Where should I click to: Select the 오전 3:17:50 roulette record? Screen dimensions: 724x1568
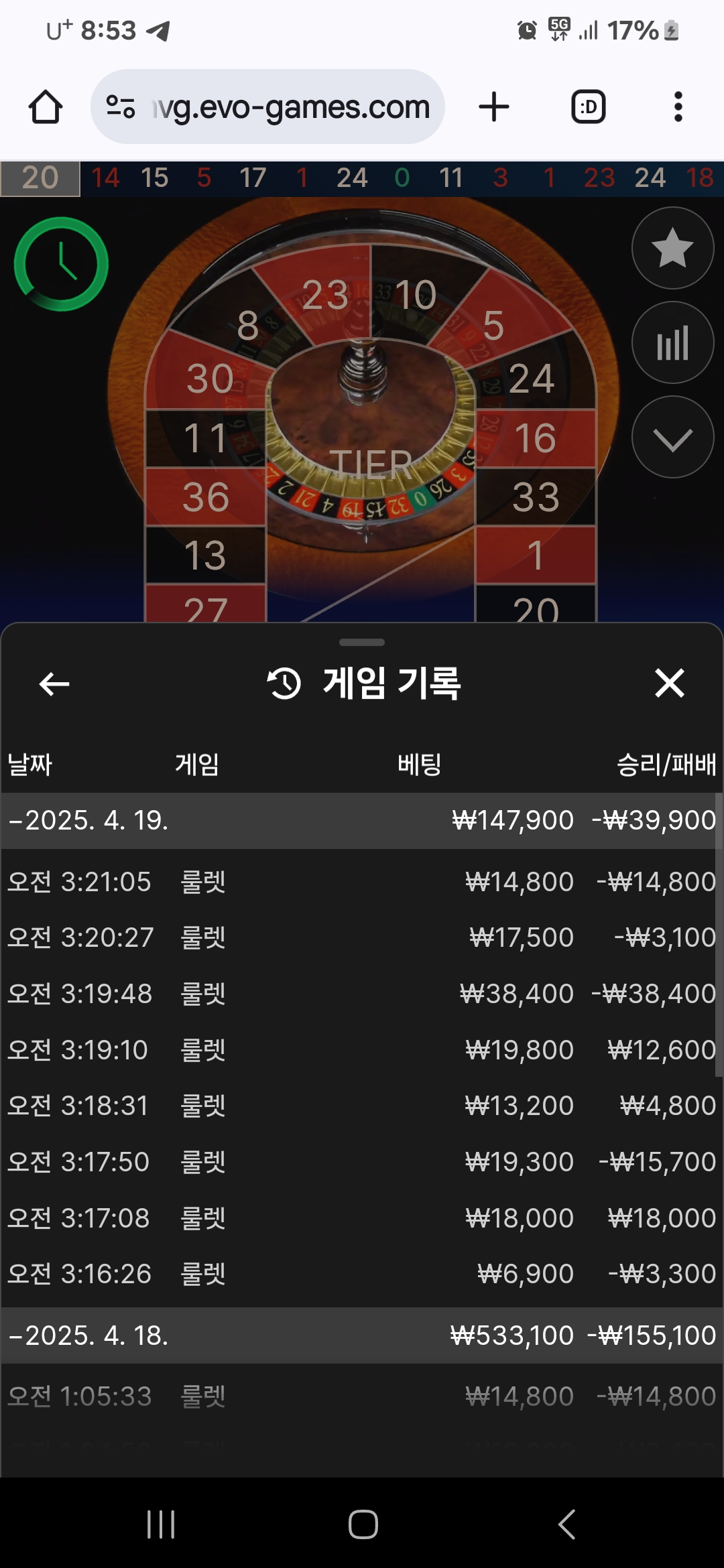point(362,1162)
